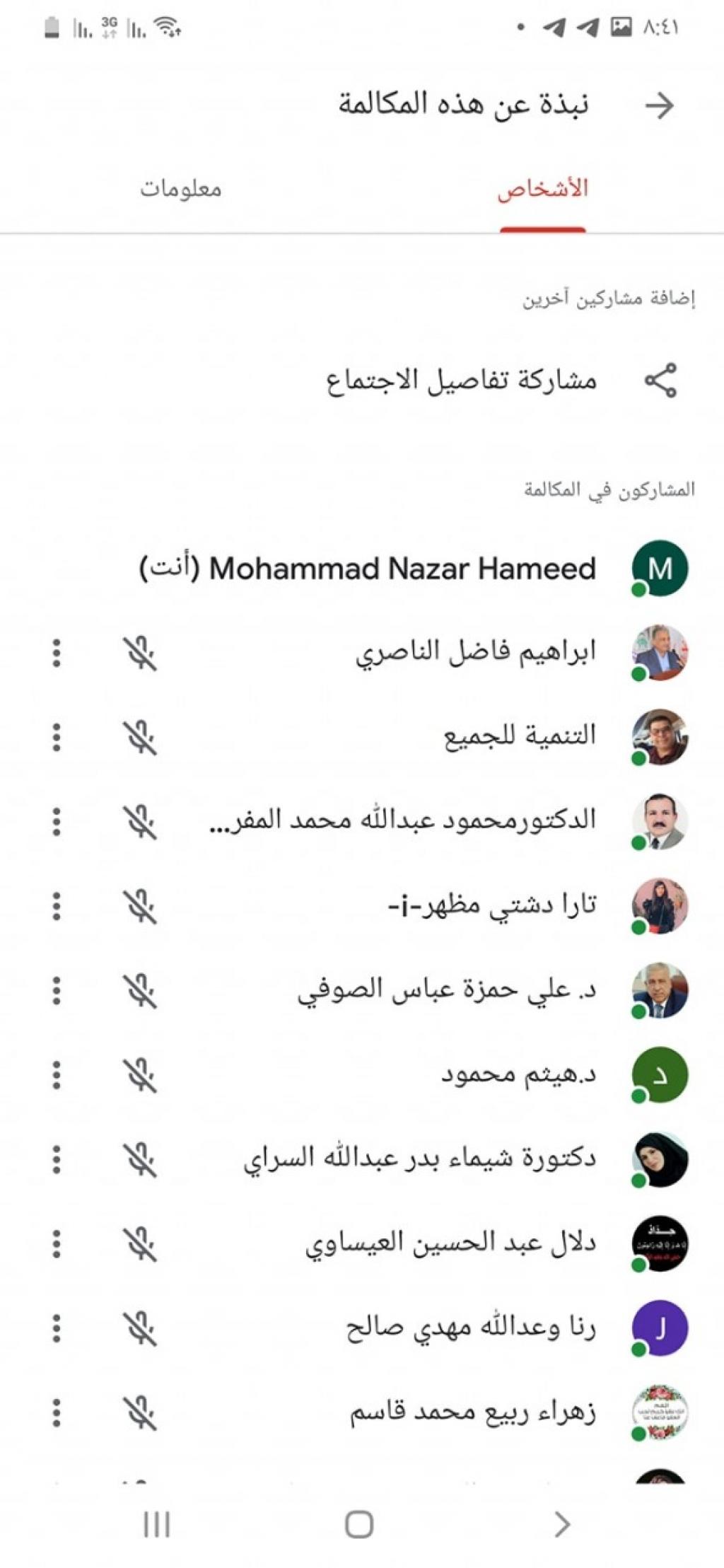Image resolution: width=724 pixels, height=1568 pixels.
Task: Mute زهراء ربيع محمد قاسم
Action: (x=140, y=1412)
